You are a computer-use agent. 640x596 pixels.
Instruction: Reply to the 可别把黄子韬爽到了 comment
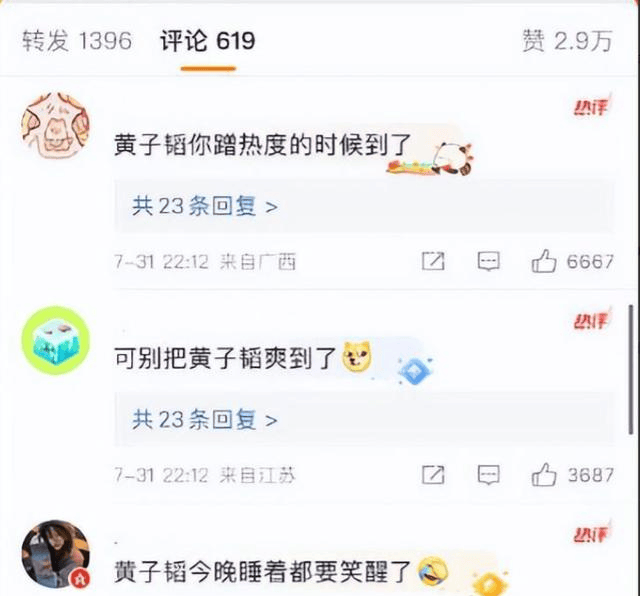point(488,474)
